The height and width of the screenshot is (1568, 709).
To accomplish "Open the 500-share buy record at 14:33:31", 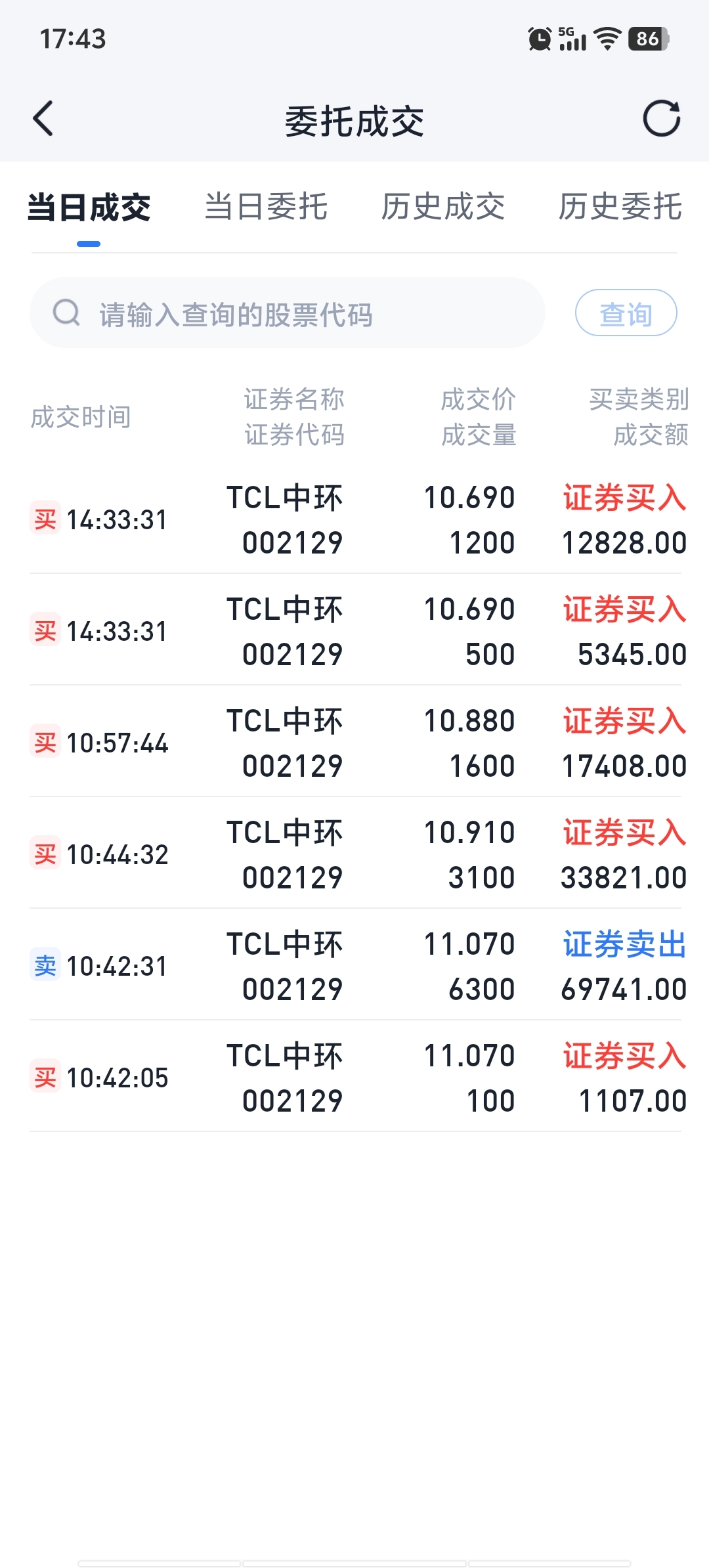I will 354,631.
